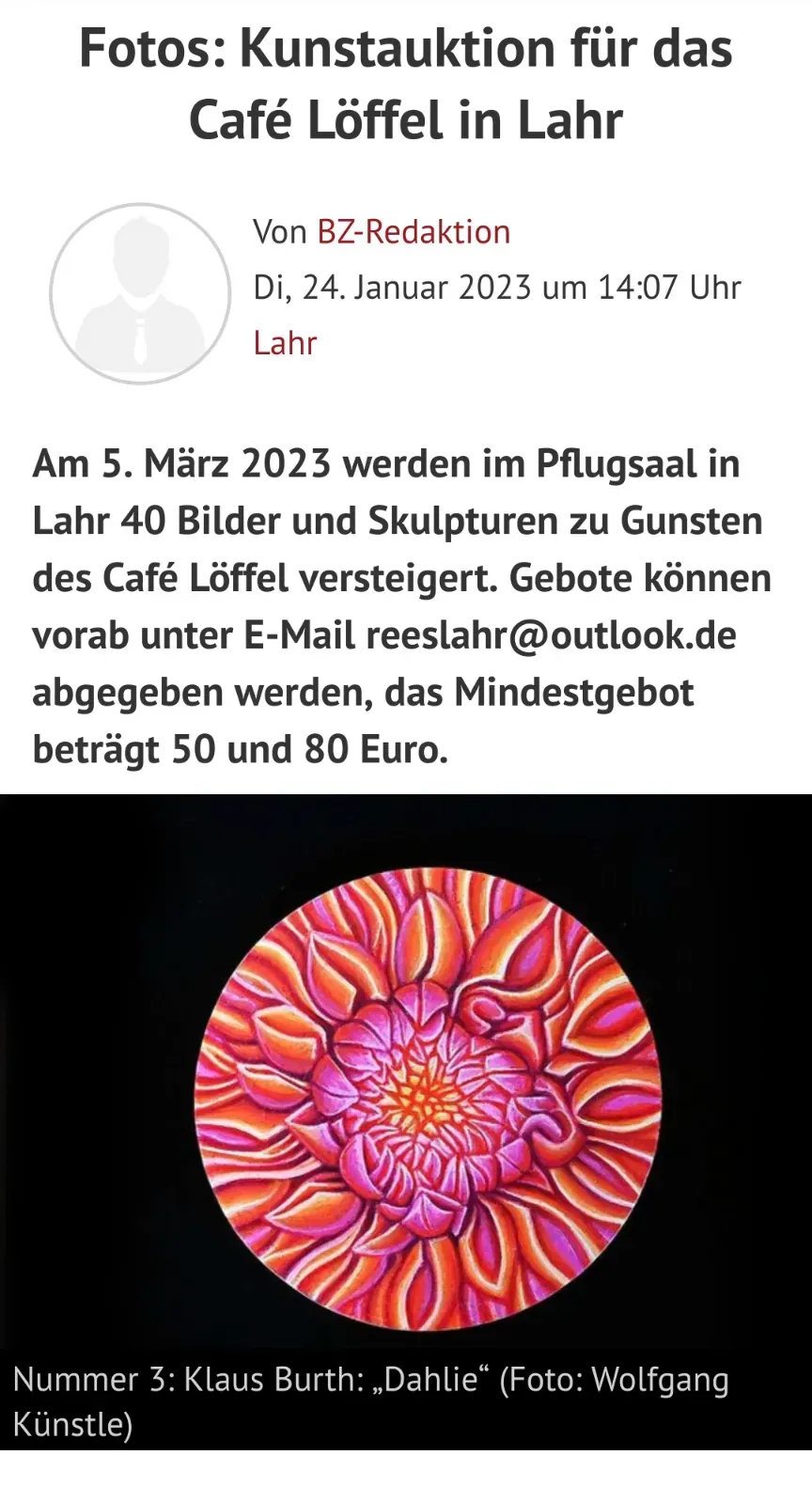Image resolution: width=812 pixels, height=1486 pixels.
Task: Open the BZ-Redaktion author link
Action: tap(414, 232)
